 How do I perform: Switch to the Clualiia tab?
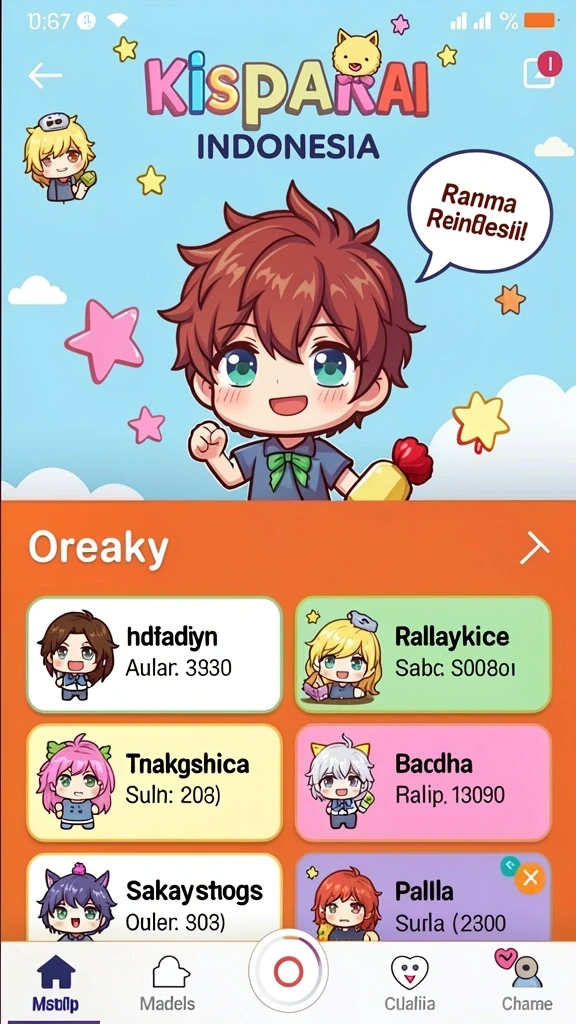click(x=409, y=983)
